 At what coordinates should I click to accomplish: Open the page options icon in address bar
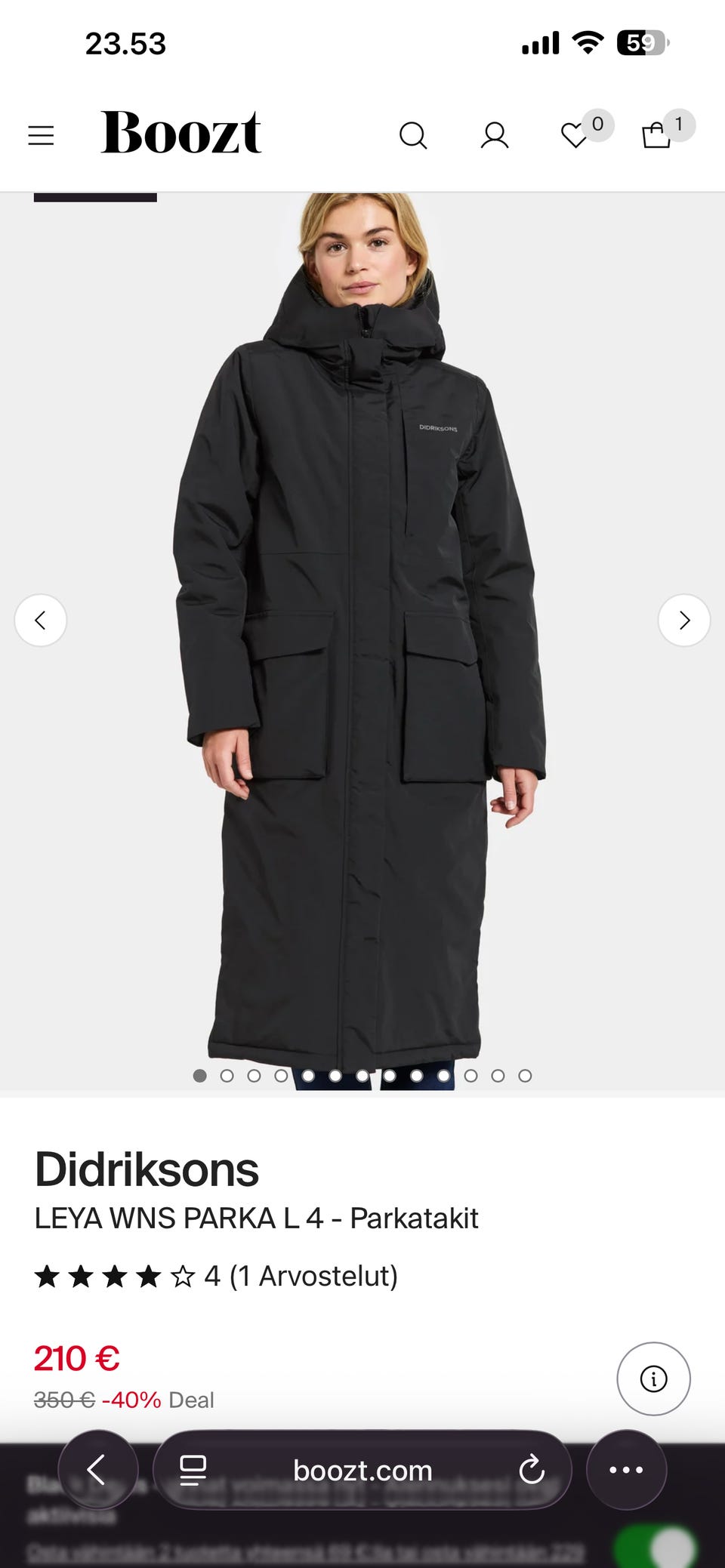193,1470
